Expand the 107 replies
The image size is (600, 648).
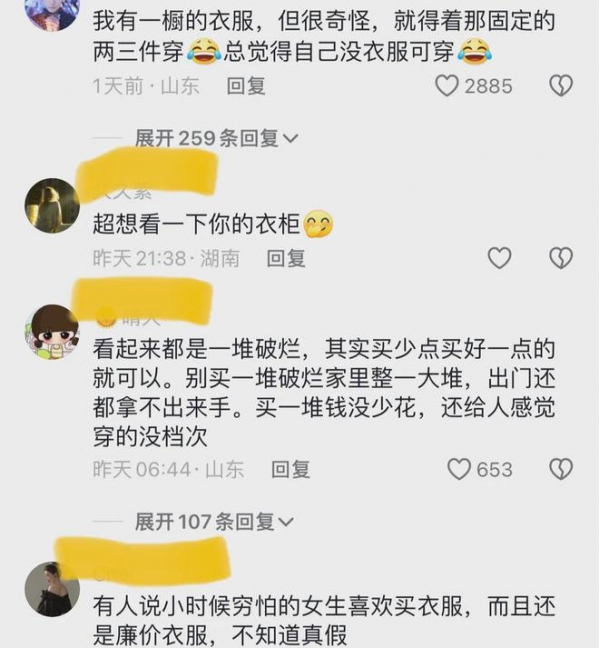pyautogui.click(x=215, y=521)
